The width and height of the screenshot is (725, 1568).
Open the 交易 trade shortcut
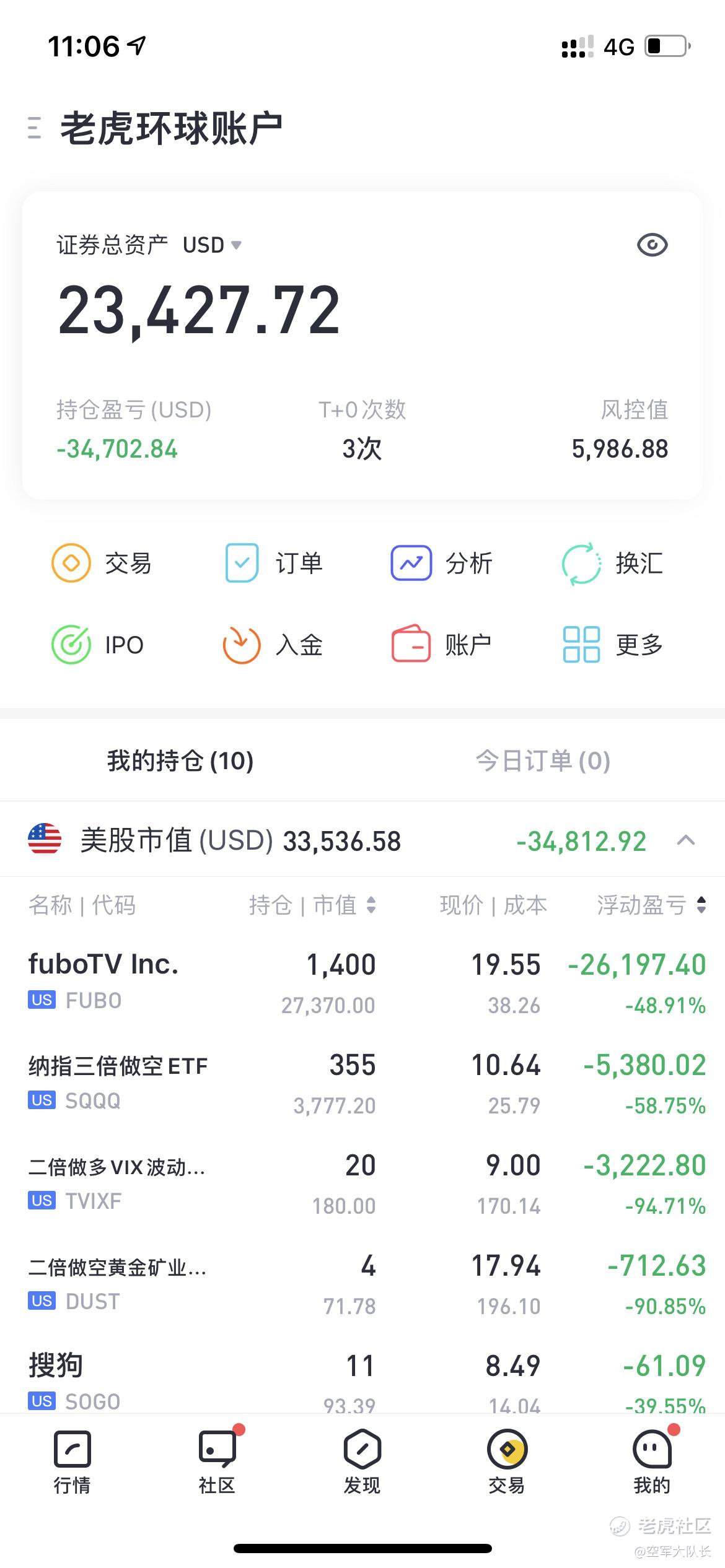(x=101, y=563)
